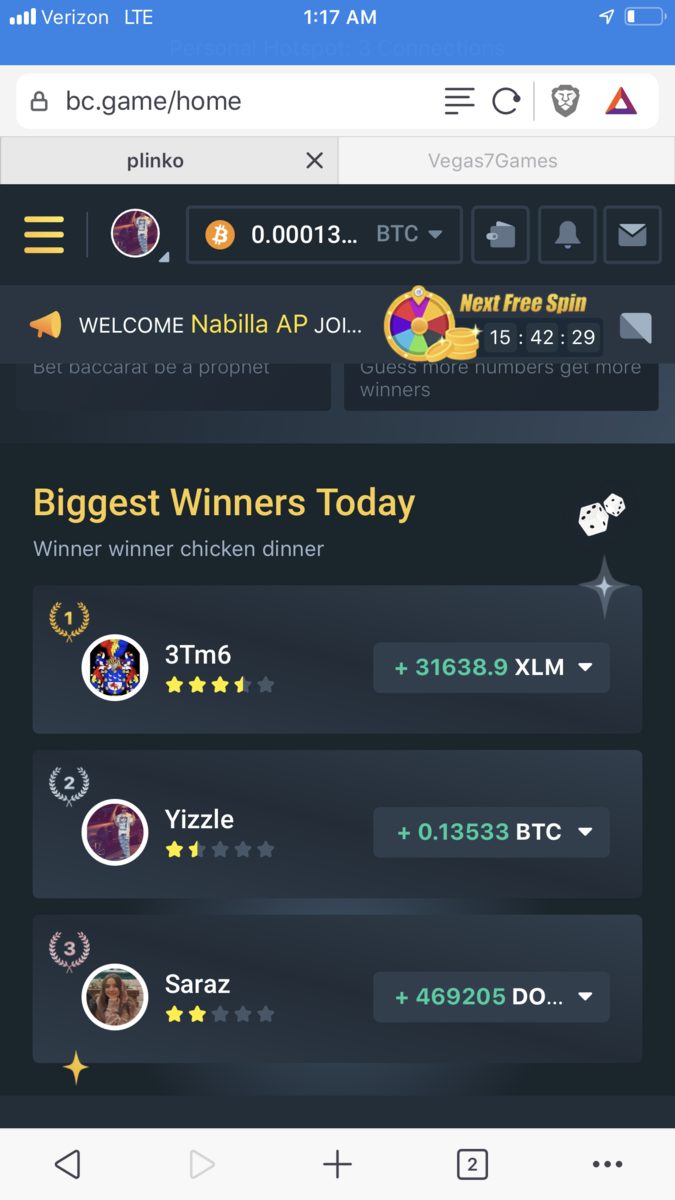Open the hamburger side menu
This screenshot has width=675, height=1200.
click(44, 235)
